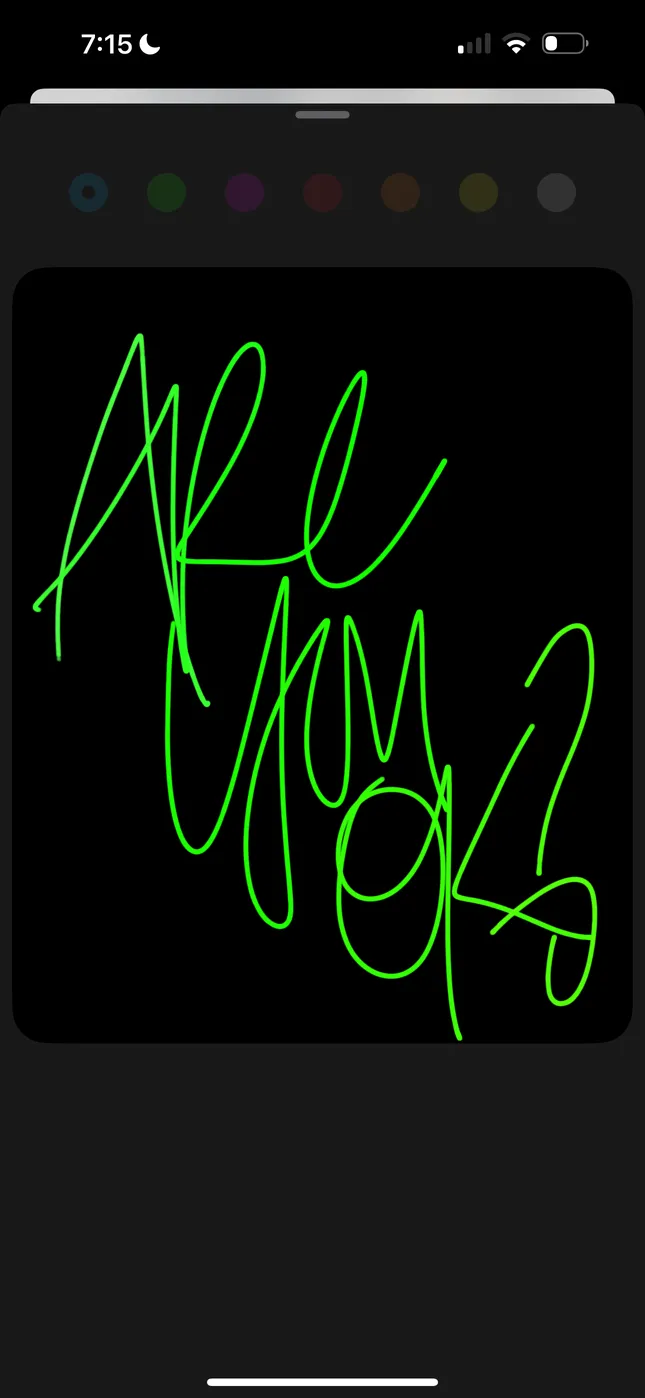Tap the sheet grabber handle
The image size is (645, 1398).
click(x=322, y=115)
